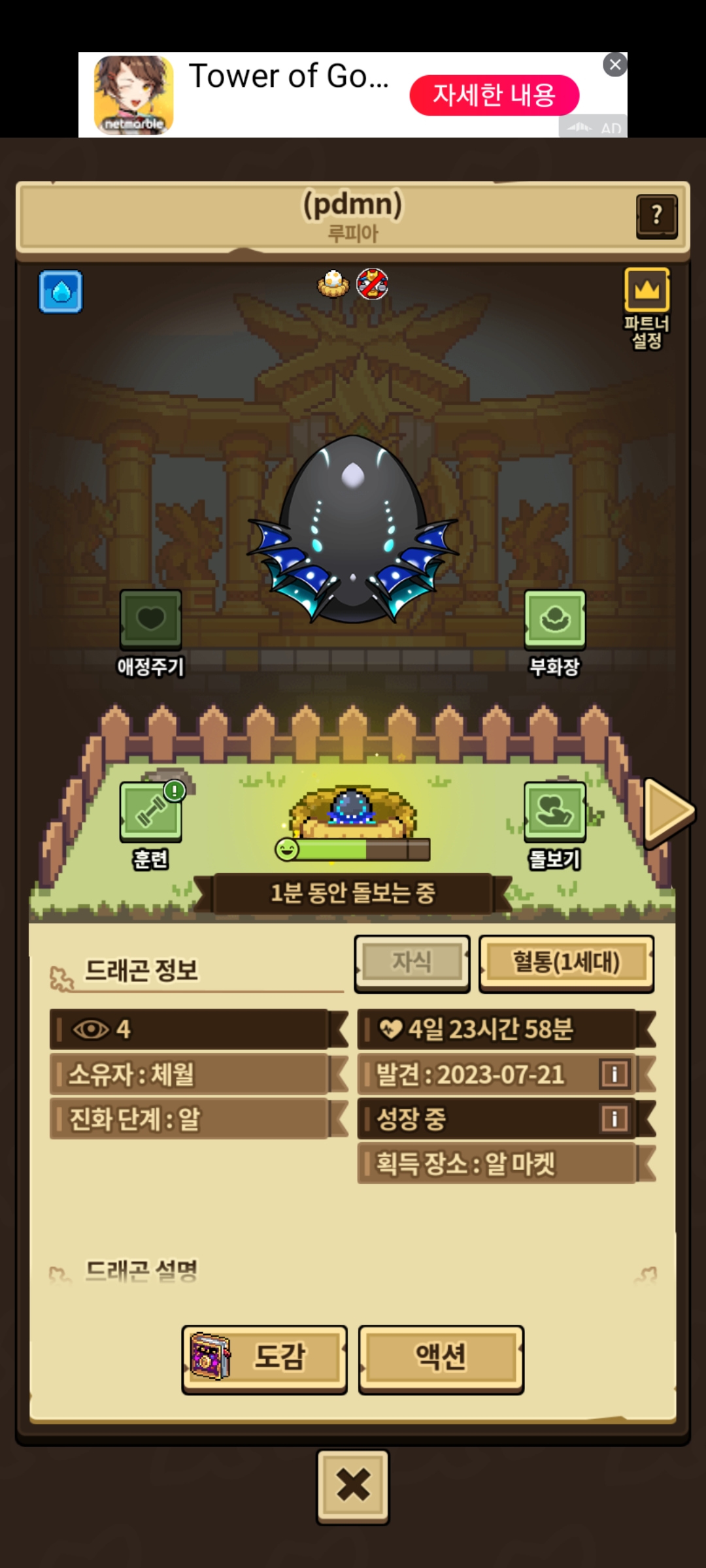Close the Tower of God ad banner
The image size is (706, 1568).
click(x=614, y=65)
